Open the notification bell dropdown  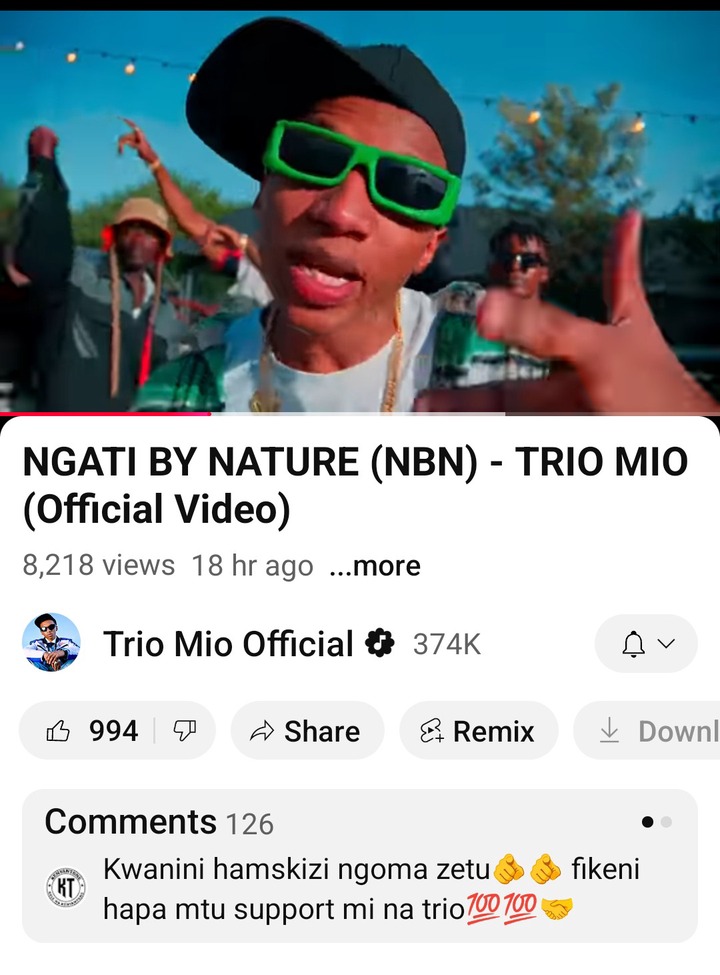646,644
